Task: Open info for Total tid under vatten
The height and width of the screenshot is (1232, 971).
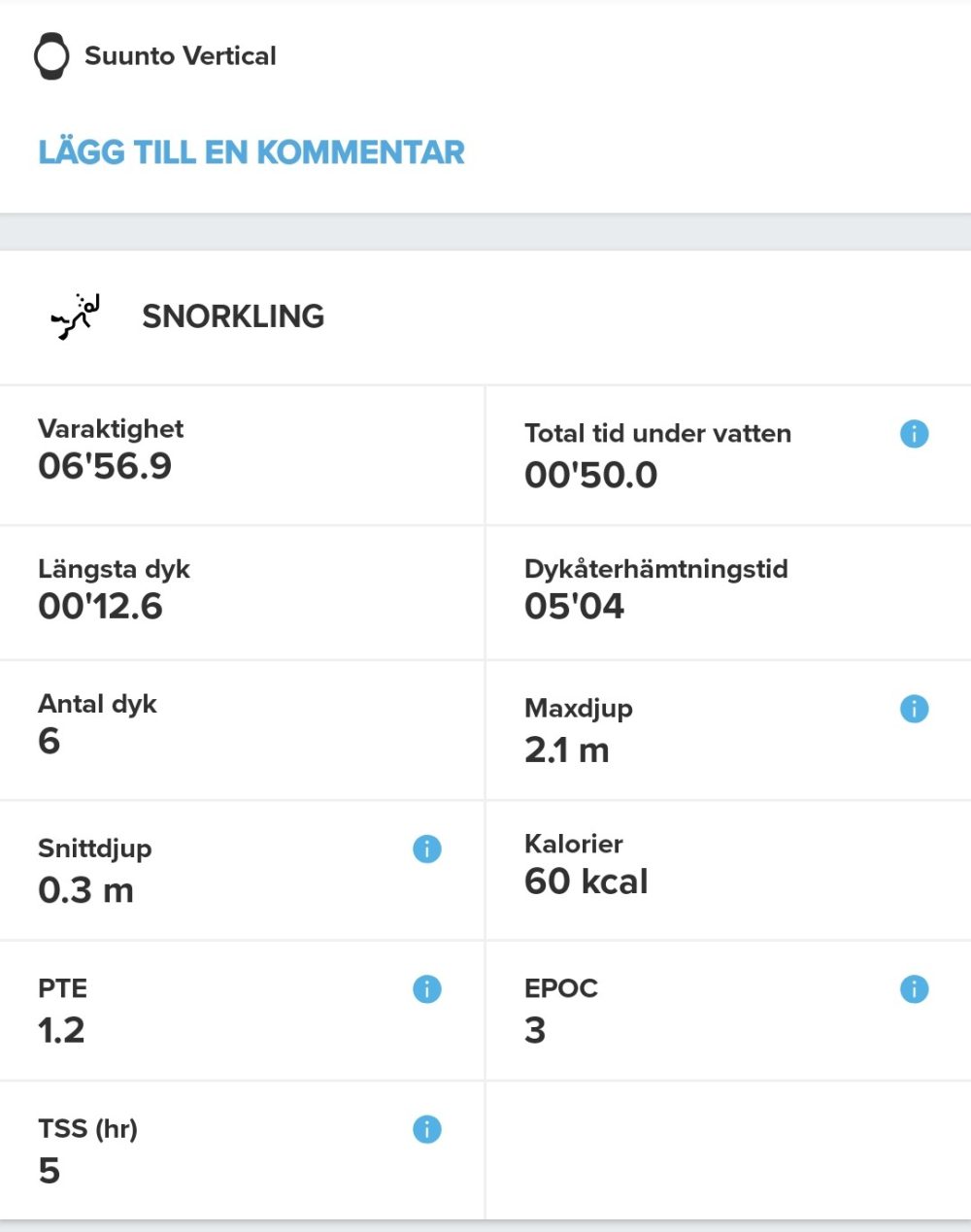Action: click(914, 434)
